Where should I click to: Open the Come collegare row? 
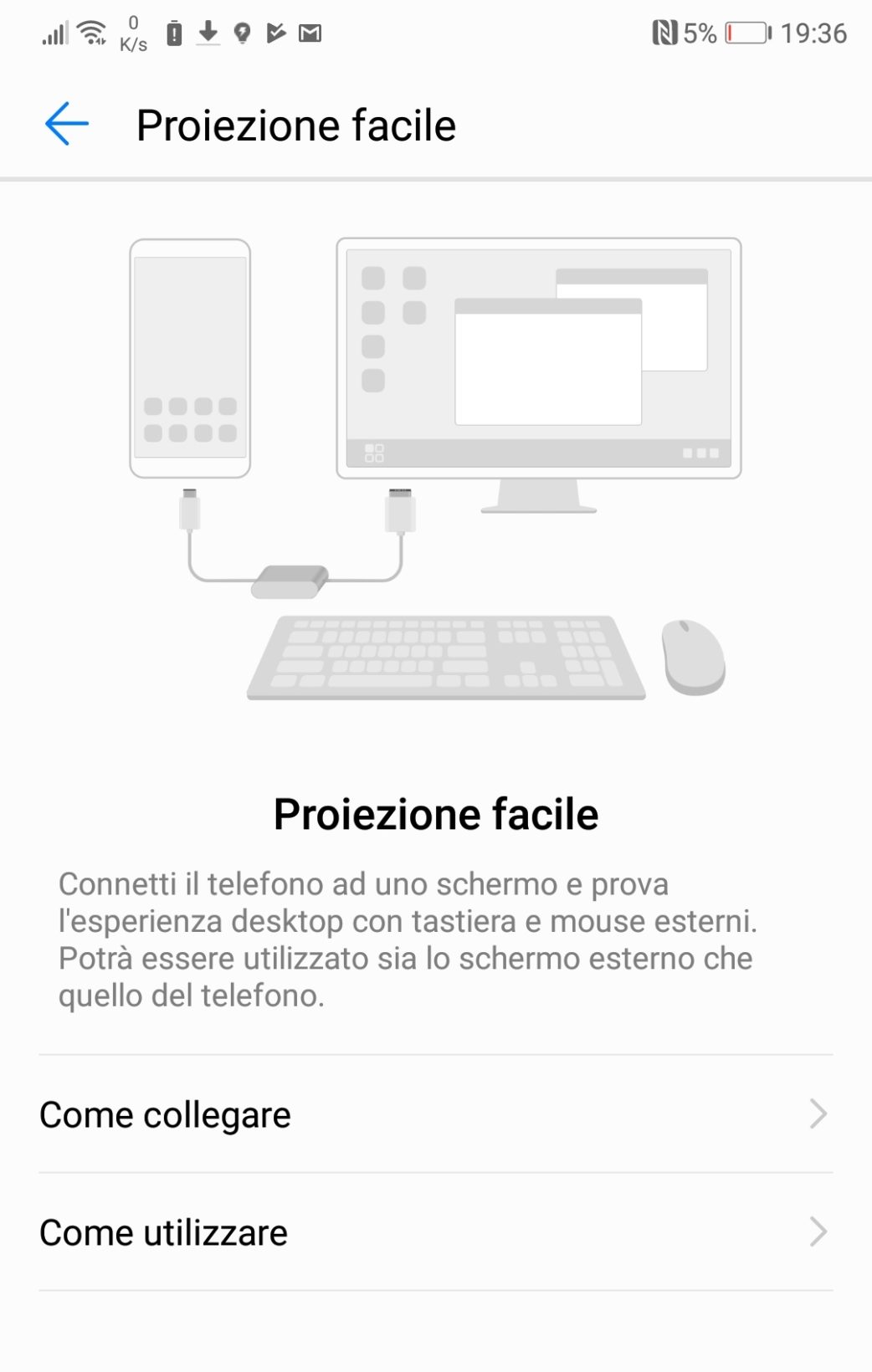tap(435, 1114)
